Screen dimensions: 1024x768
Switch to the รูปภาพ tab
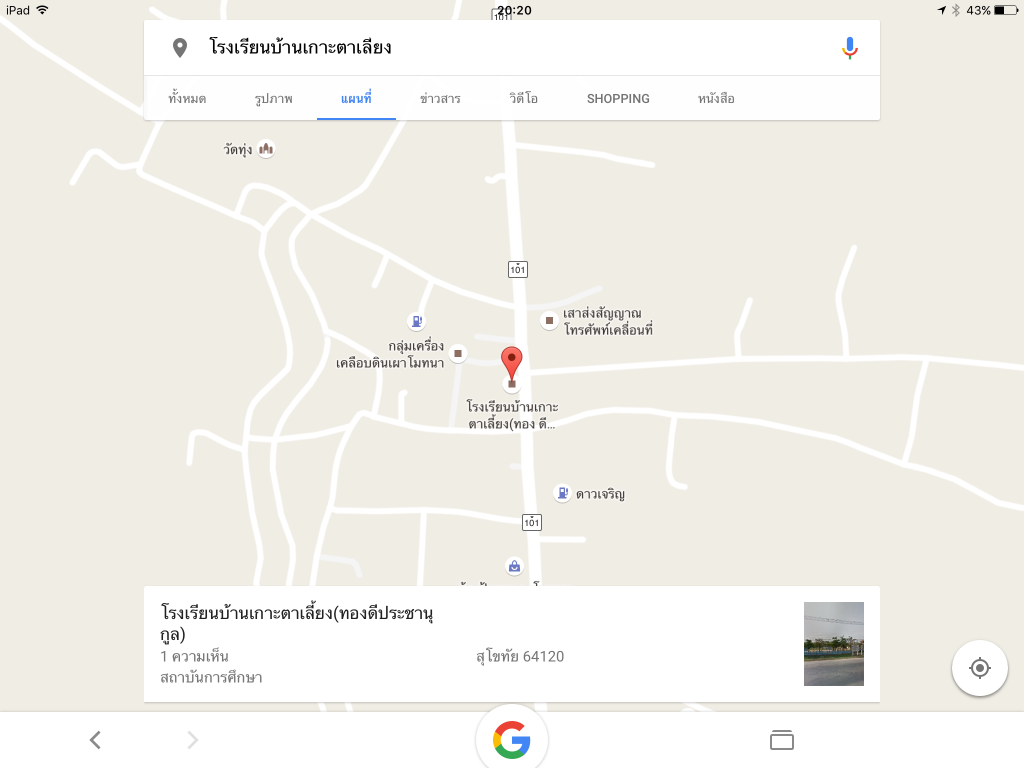point(273,99)
